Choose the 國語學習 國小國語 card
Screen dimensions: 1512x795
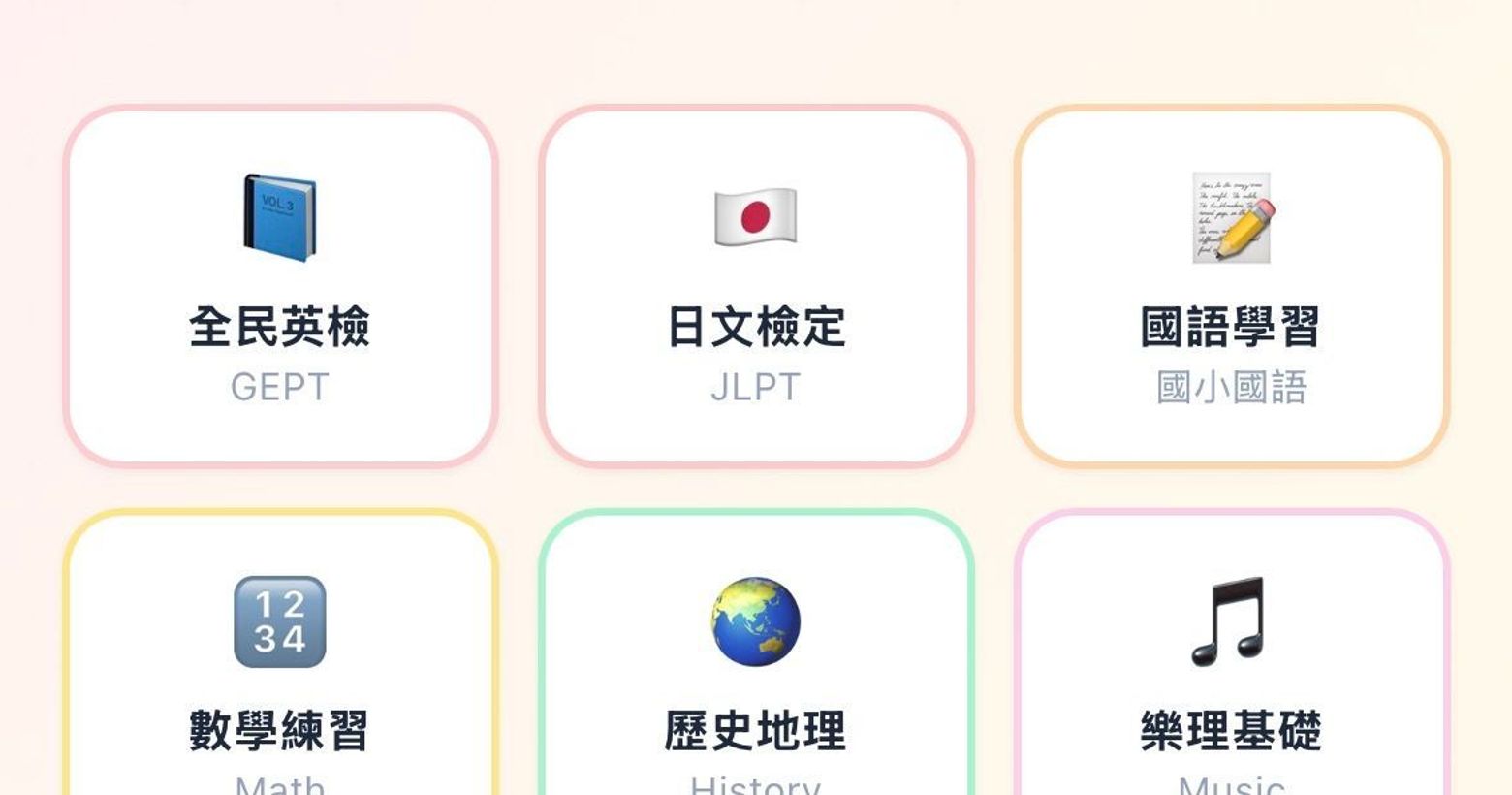tap(1231, 286)
